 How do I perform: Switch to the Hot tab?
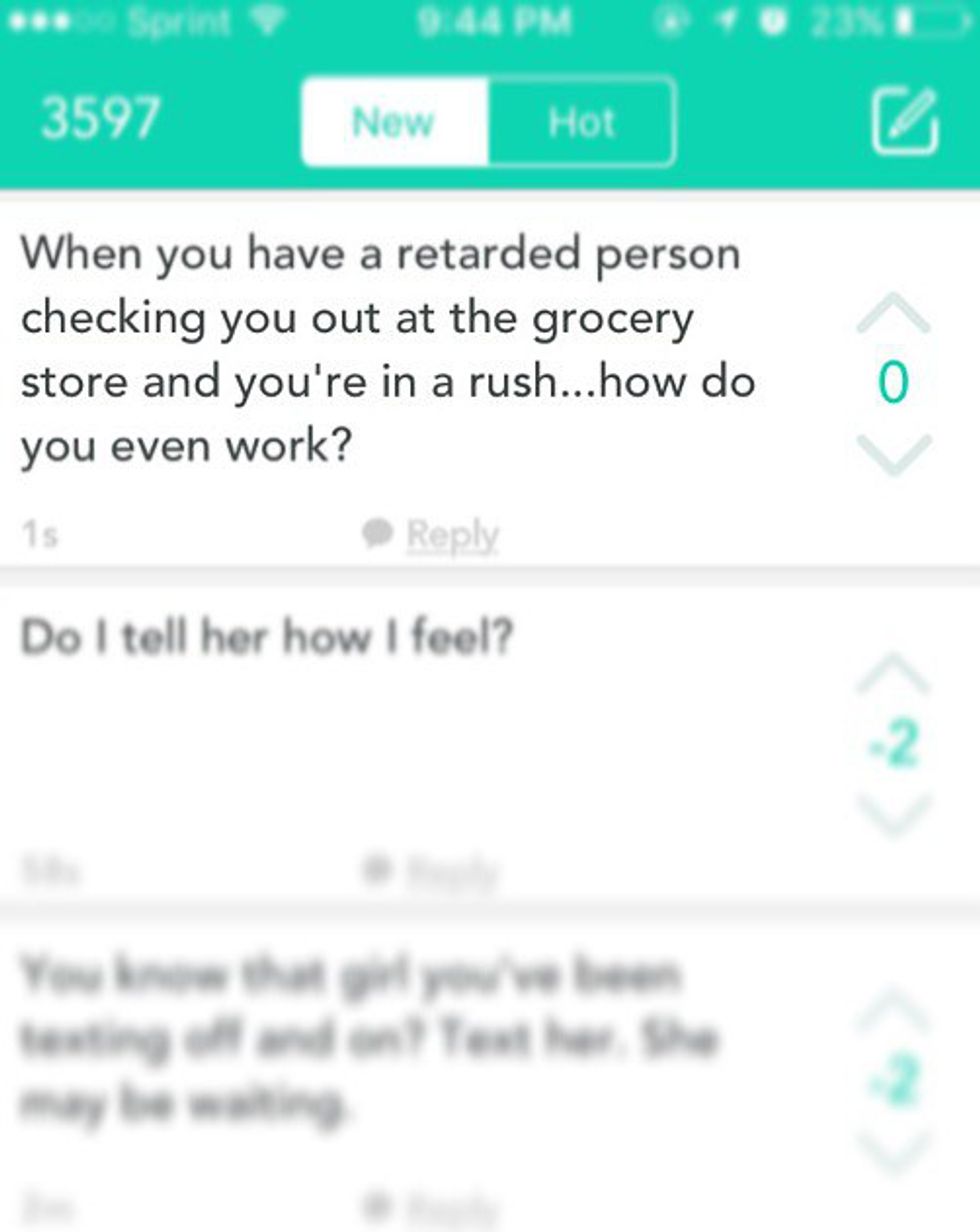point(581,122)
